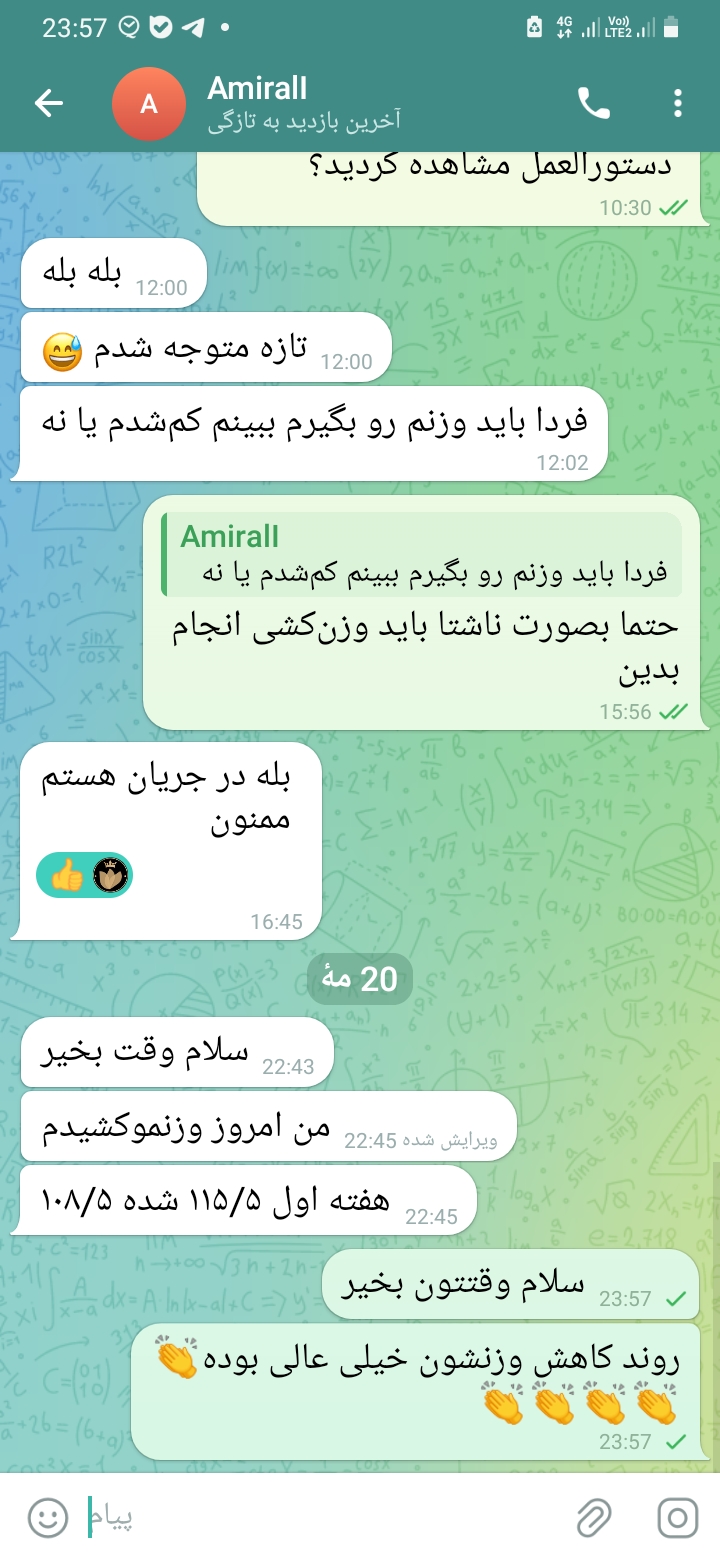Jump to the quoted Amirall reply message
The height and width of the screenshot is (1560, 720).
[x=421, y=555]
